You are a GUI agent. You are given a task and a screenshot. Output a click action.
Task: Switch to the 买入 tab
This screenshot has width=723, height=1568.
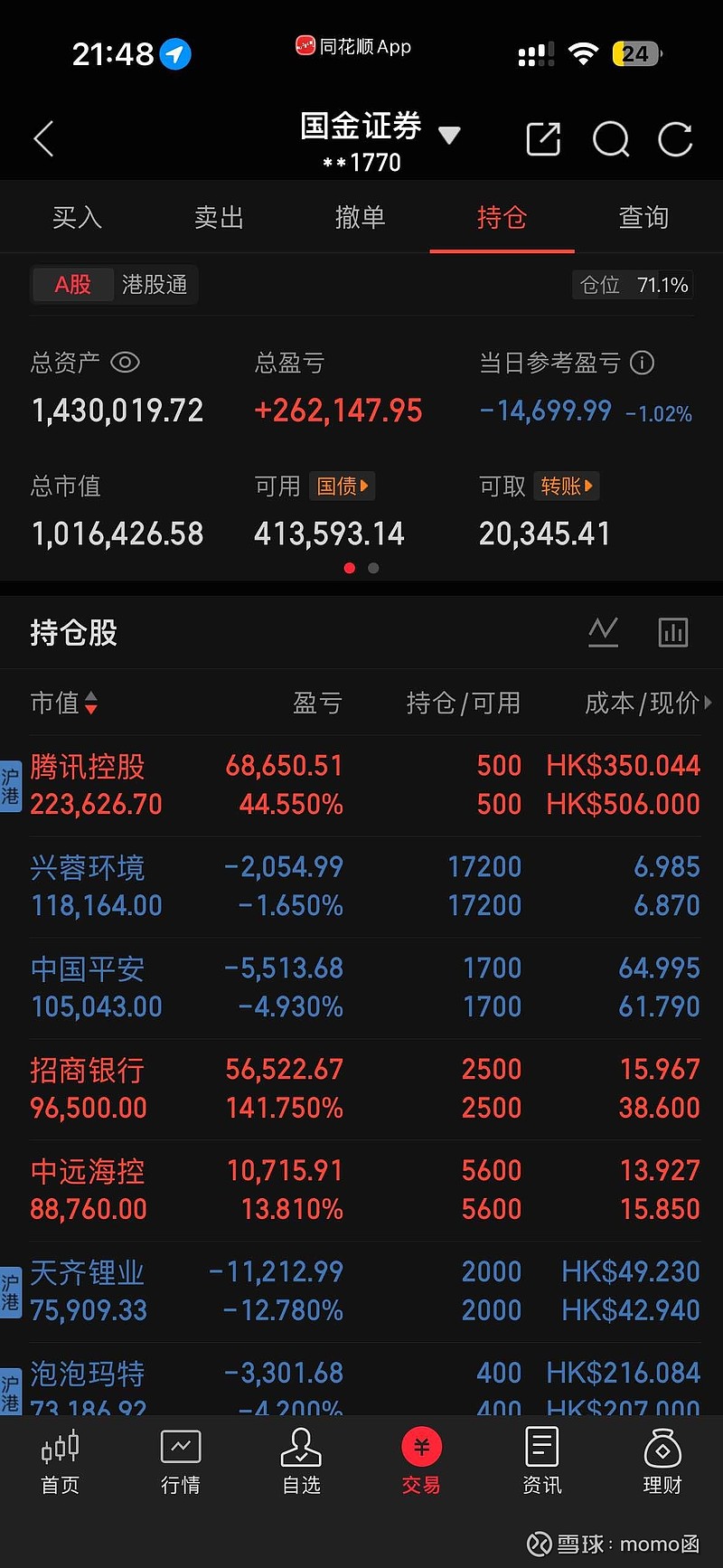tap(77, 217)
